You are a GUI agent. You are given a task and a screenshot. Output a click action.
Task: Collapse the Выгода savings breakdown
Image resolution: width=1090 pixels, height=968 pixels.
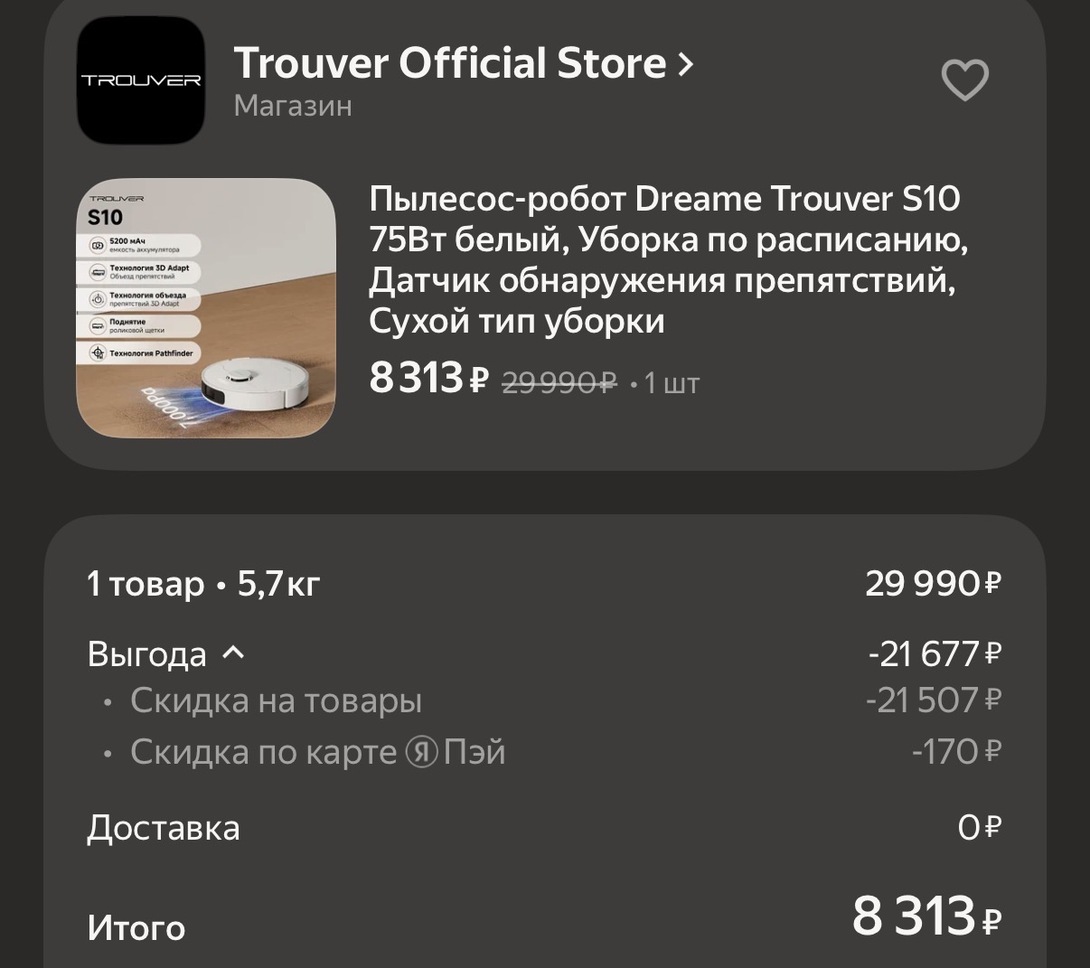point(232,654)
